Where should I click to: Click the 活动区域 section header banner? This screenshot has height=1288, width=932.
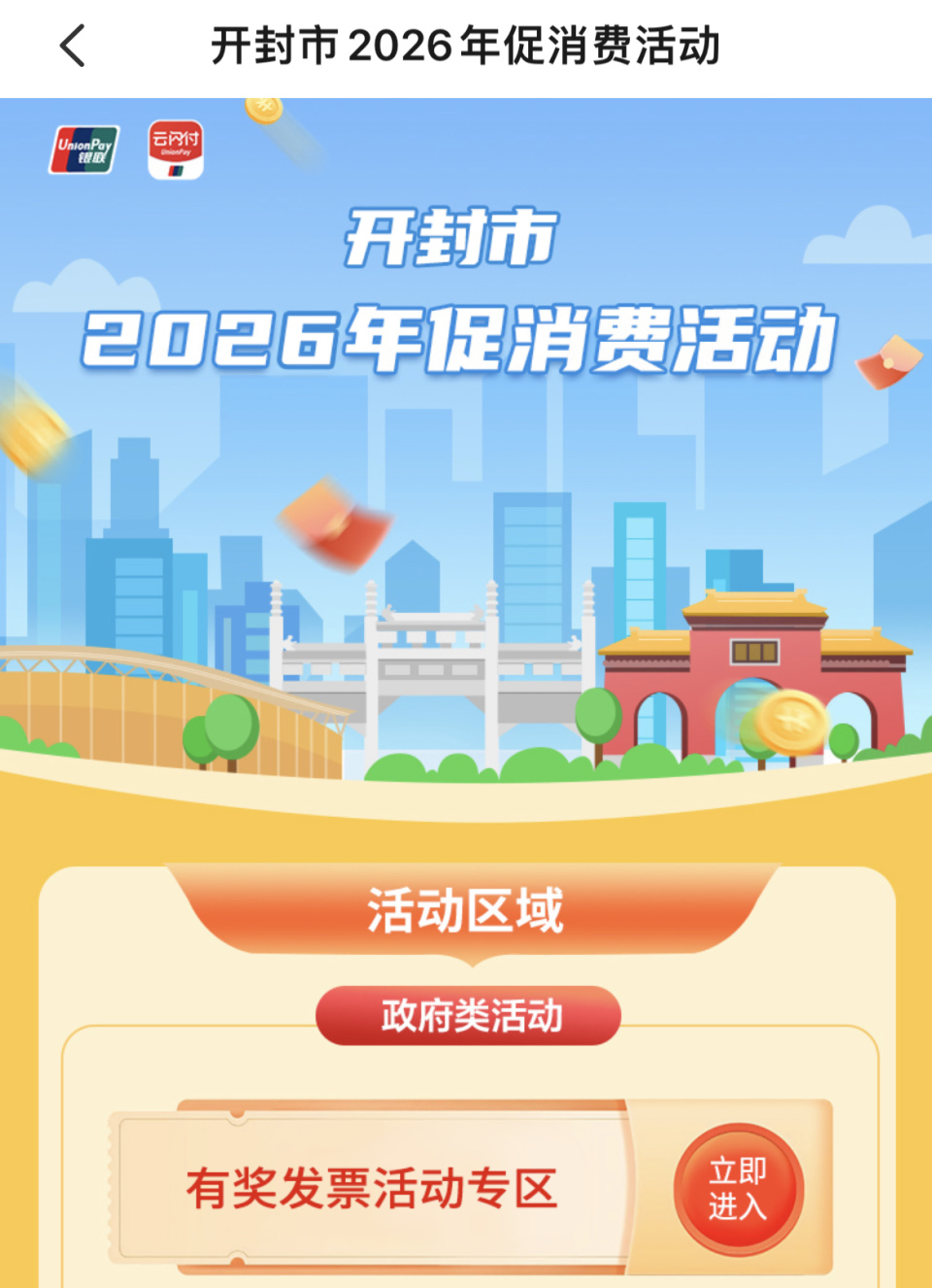pos(466,908)
